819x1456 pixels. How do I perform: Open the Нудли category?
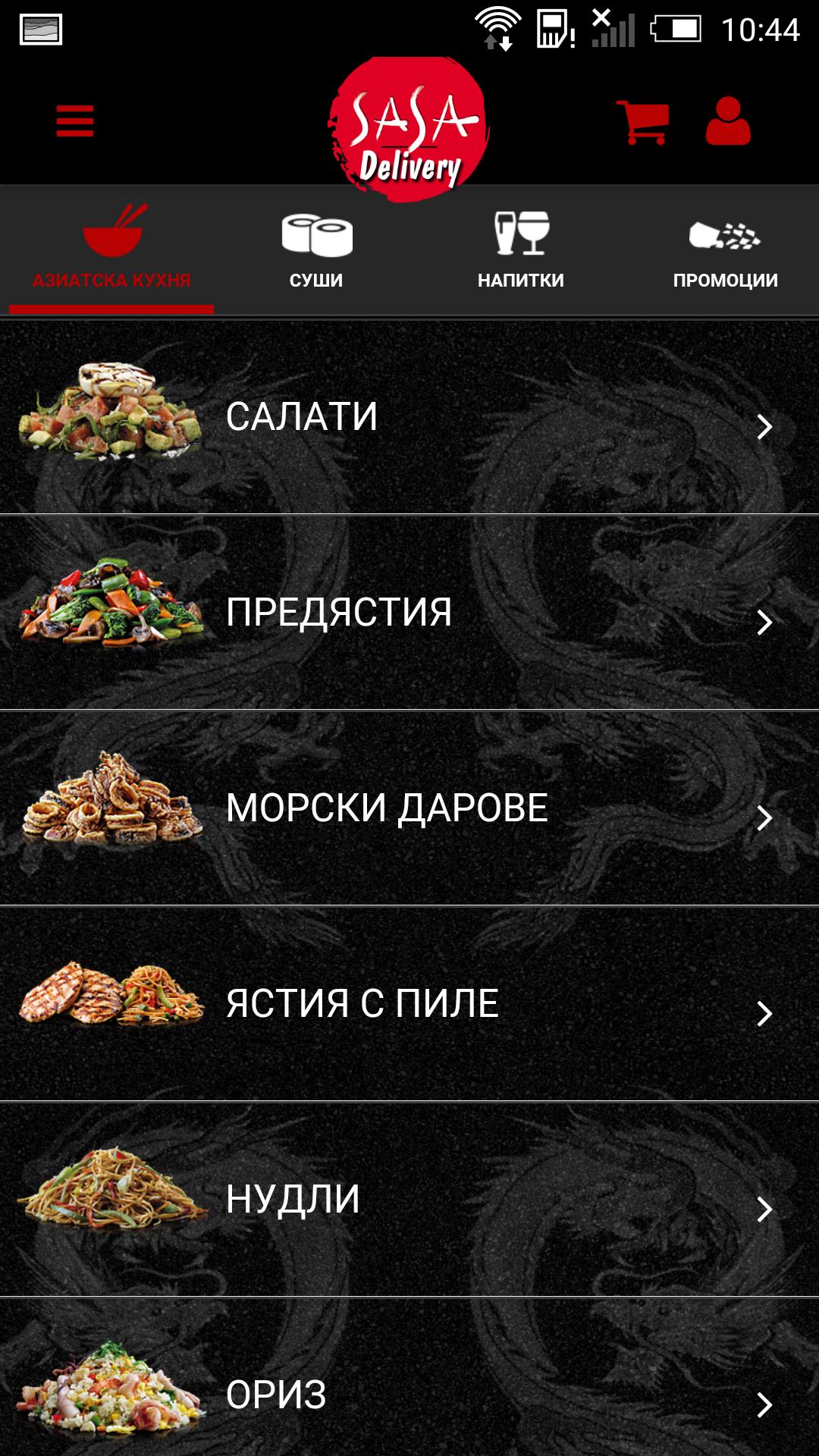pyautogui.click(x=409, y=1200)
